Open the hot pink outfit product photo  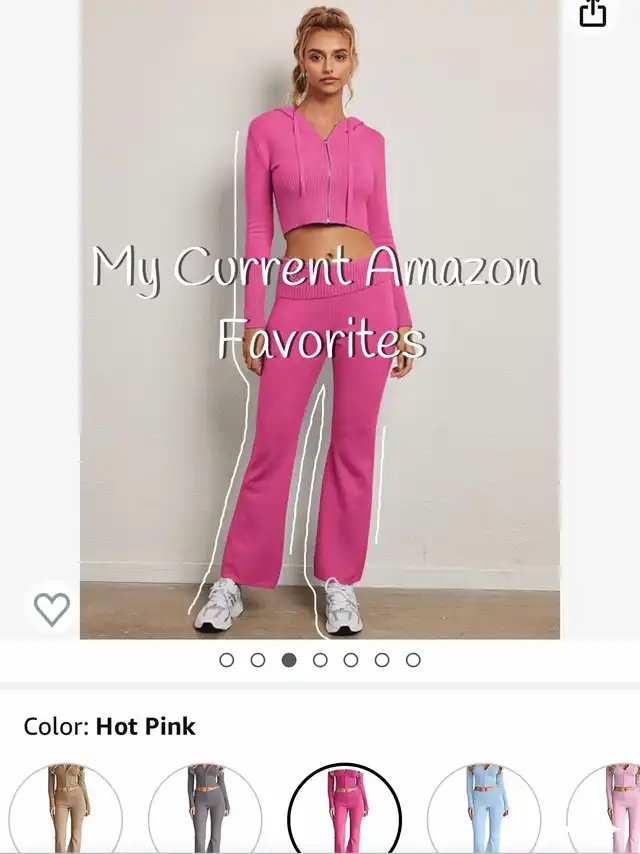[x=320, y=319]
